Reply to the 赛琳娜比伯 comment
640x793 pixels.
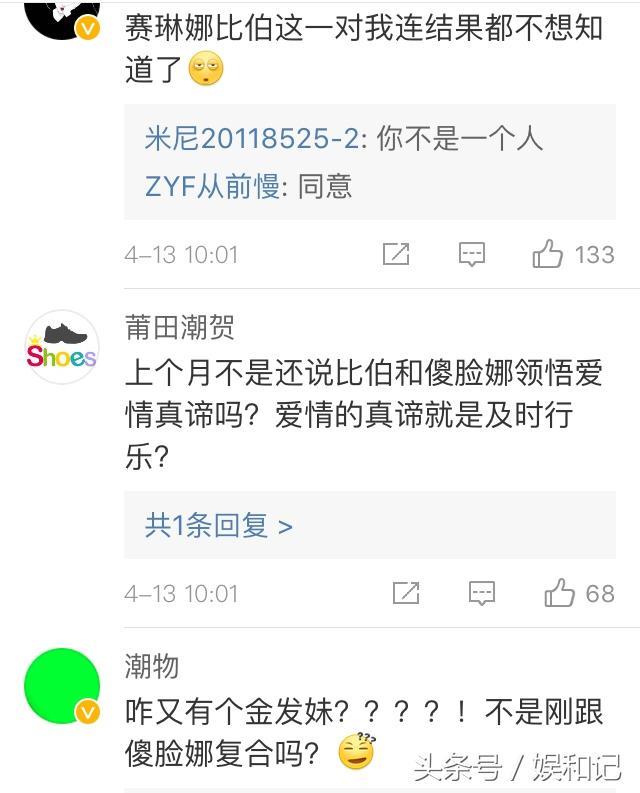(x=472, y=254)
